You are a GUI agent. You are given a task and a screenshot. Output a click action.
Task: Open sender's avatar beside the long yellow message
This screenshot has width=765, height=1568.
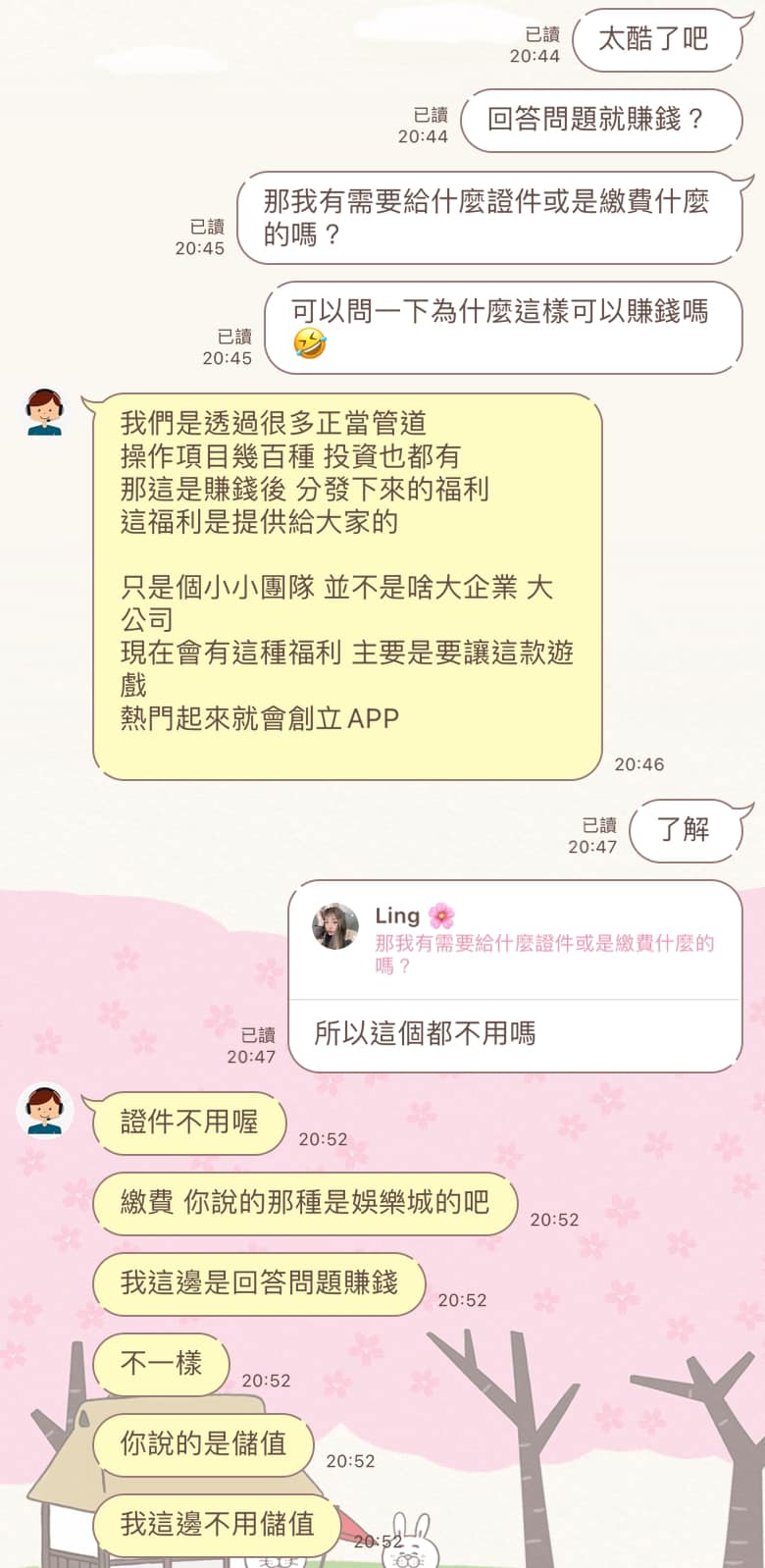coord(45,412)
